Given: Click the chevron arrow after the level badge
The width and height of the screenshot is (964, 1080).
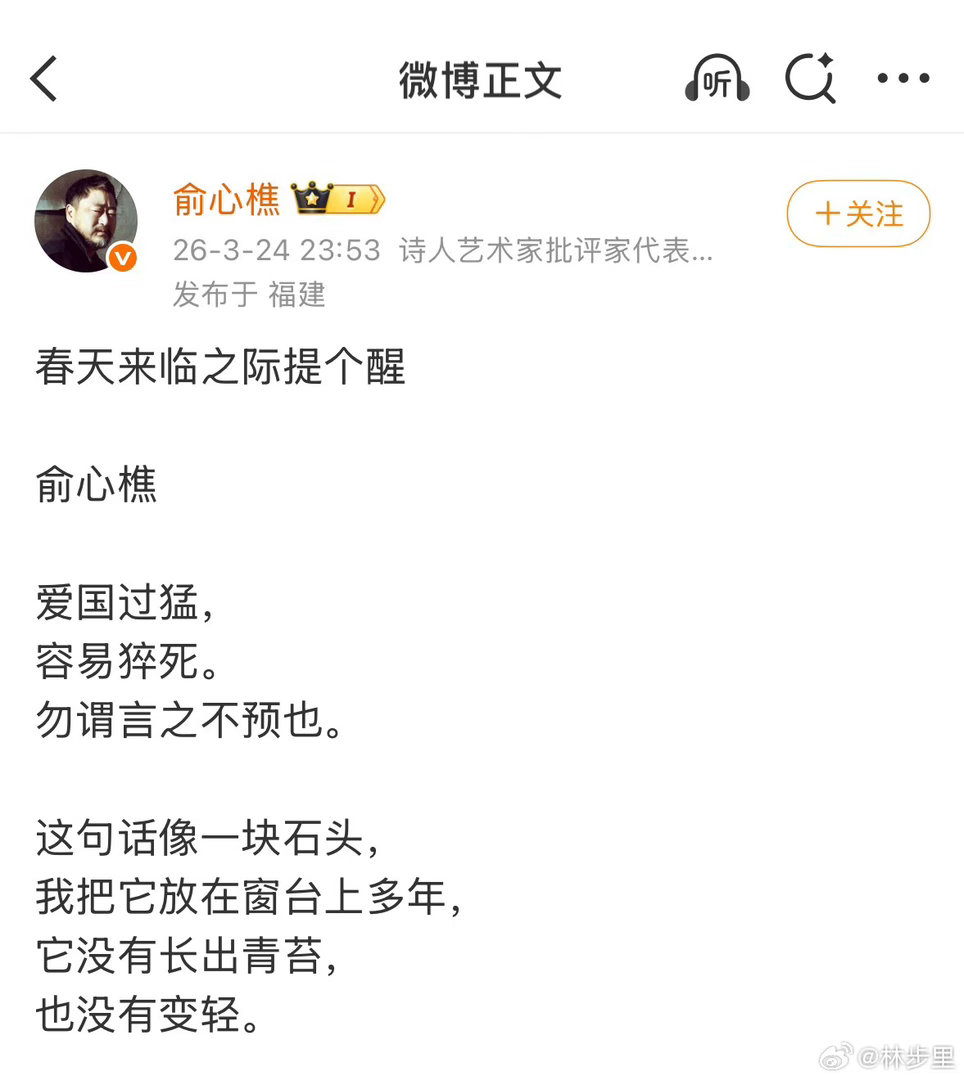Looking at the screenshot, I should pyautogui.click(x=377, y=200).
